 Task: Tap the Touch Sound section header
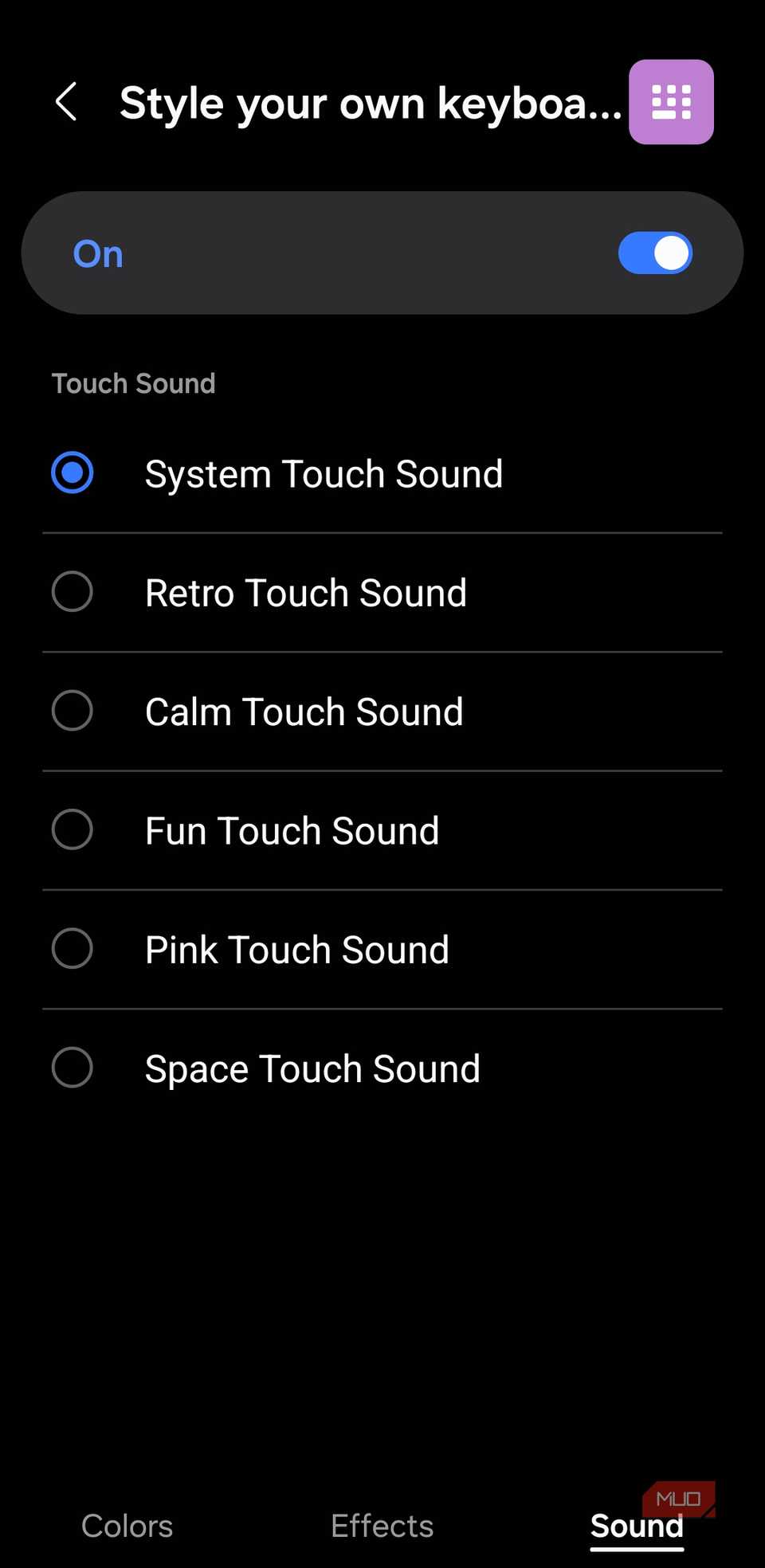pyautogui.click(x=134, y=383)
